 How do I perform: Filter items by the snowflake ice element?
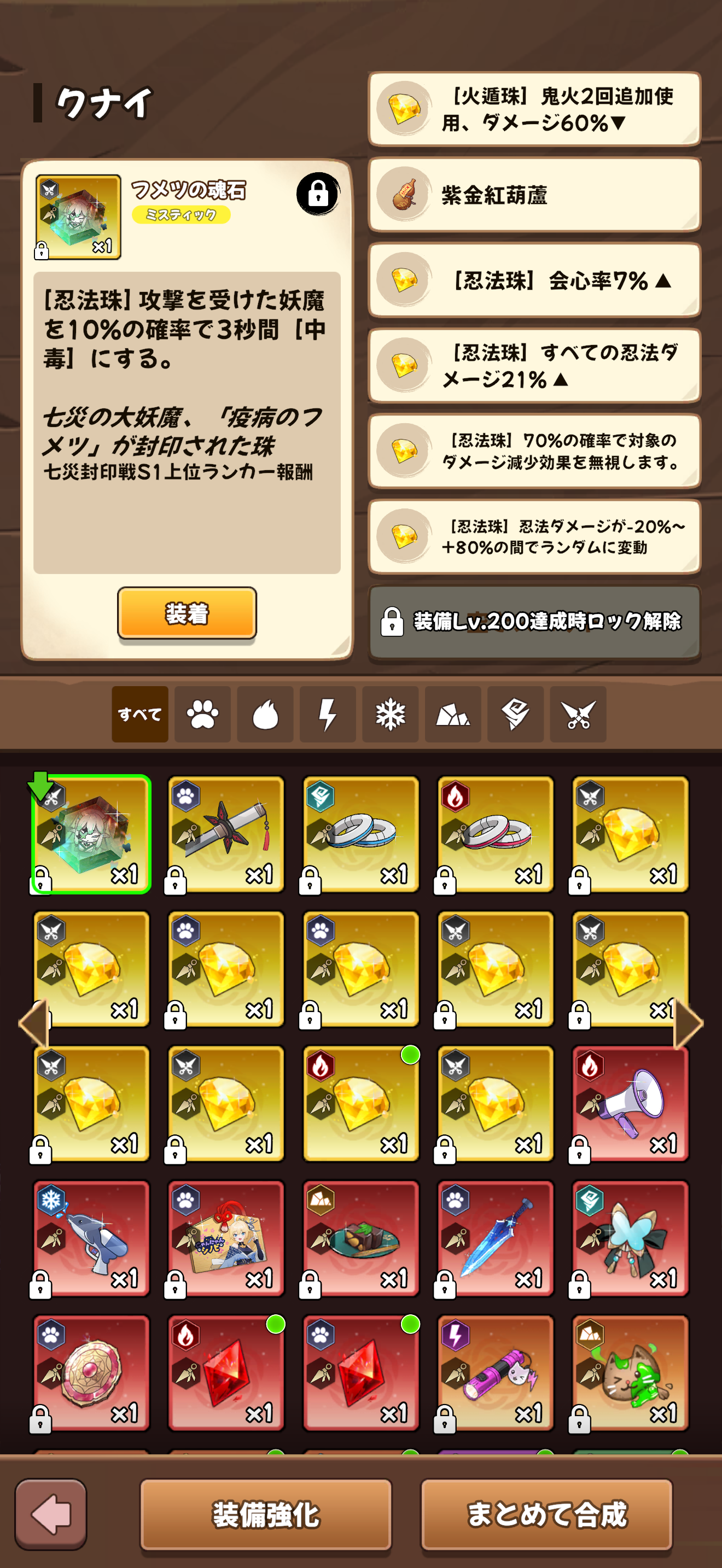pyautogui.click(x=390, y=714)
